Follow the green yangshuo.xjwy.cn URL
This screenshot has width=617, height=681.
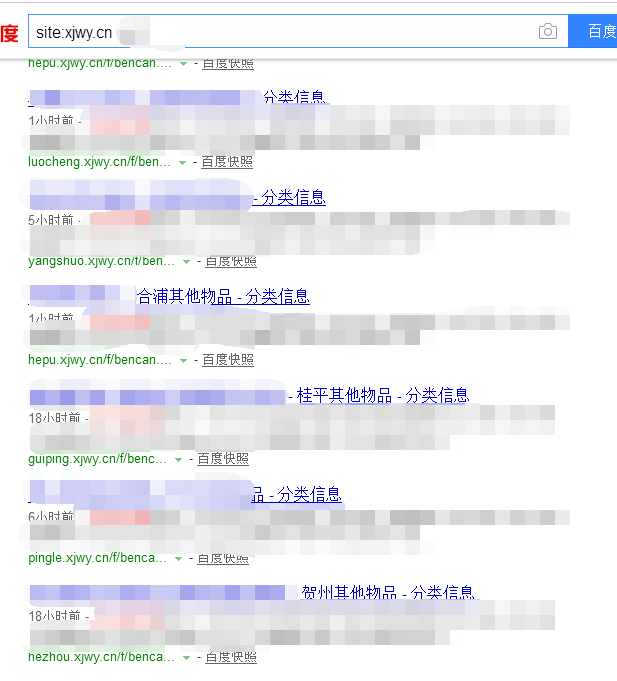[101, 261]
